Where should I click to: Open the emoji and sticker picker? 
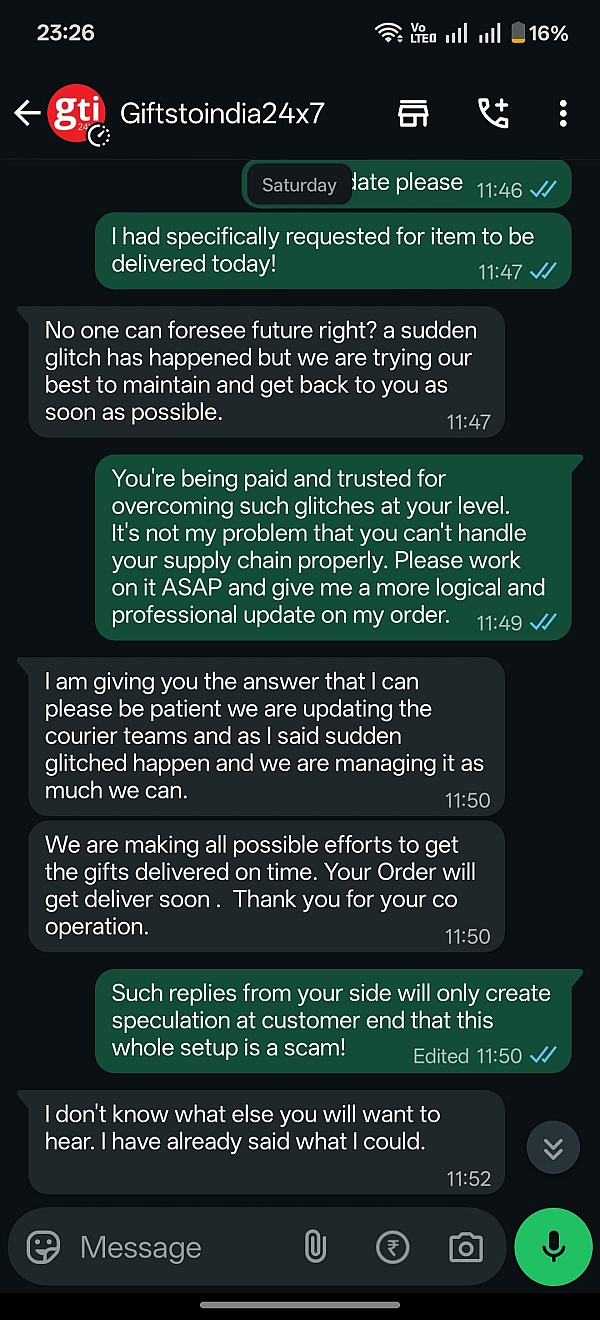(43, 1247)
